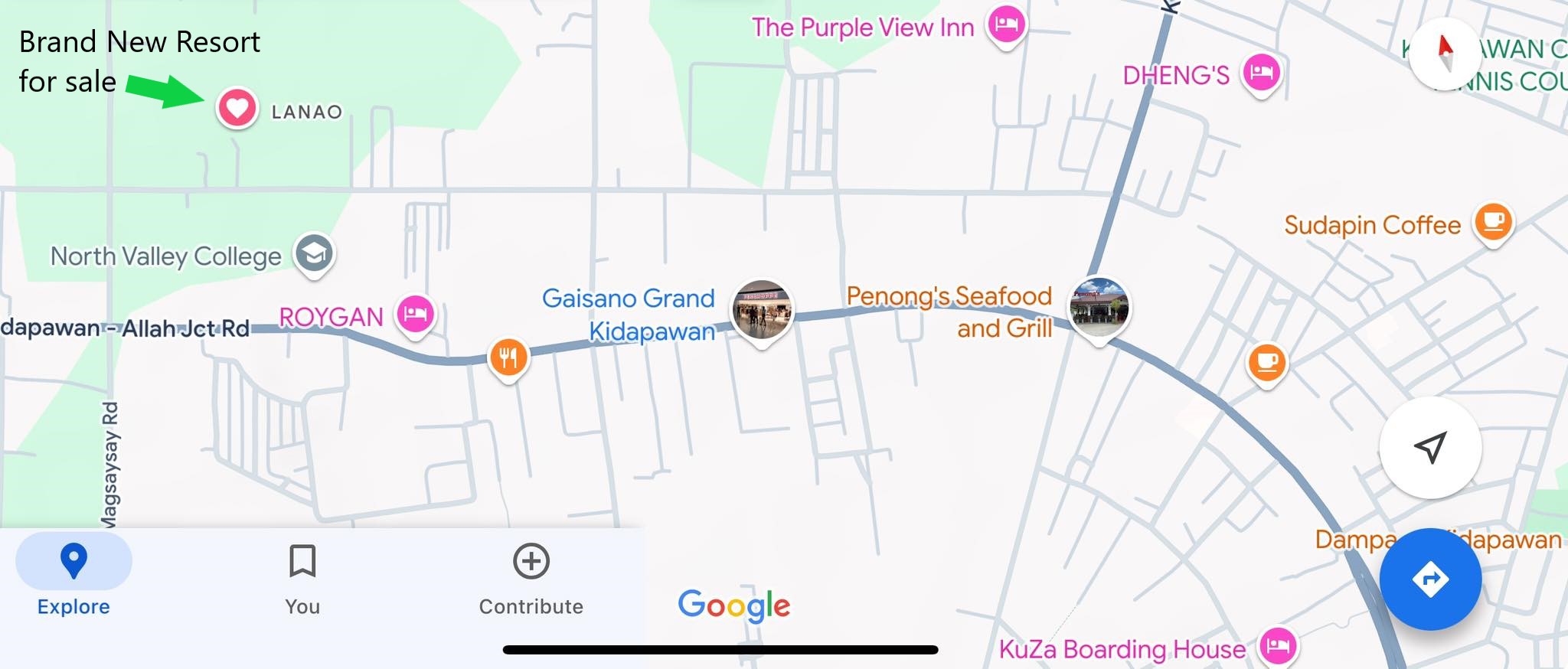Open the saved heart pin near Lanao

point(237,108)
